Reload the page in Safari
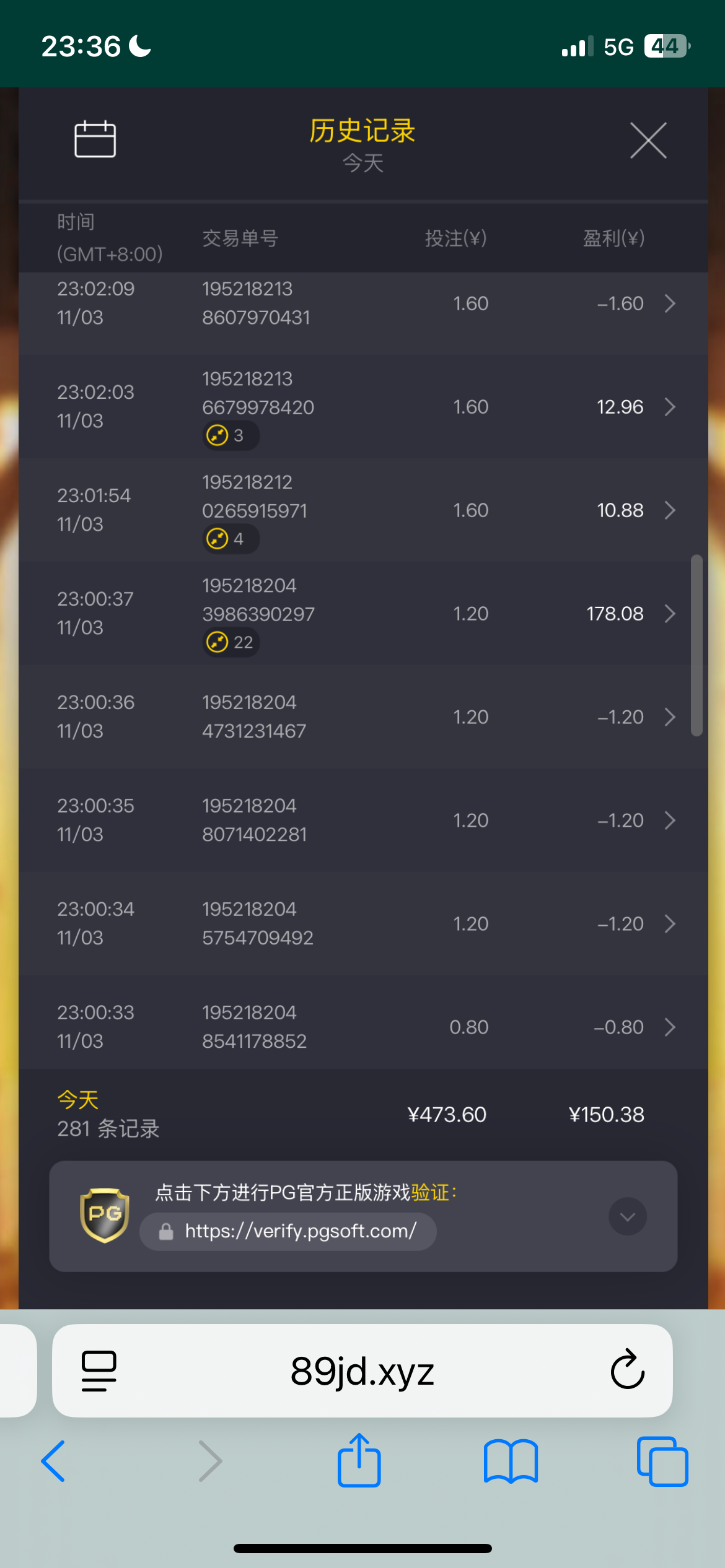 coord(627,1370)
